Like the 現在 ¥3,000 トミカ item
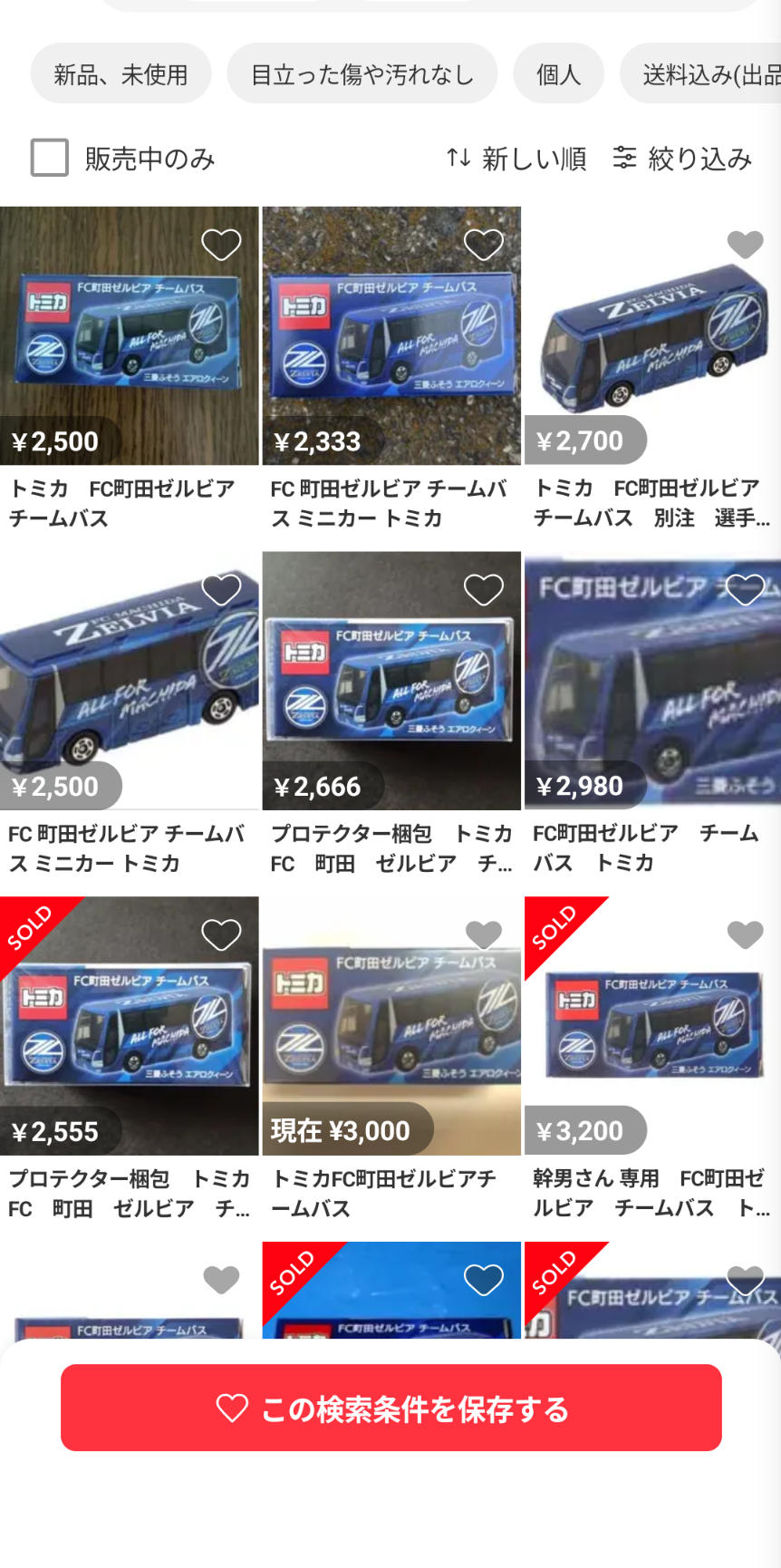Viewport: 781px width, 1568px height. point(483,934)
